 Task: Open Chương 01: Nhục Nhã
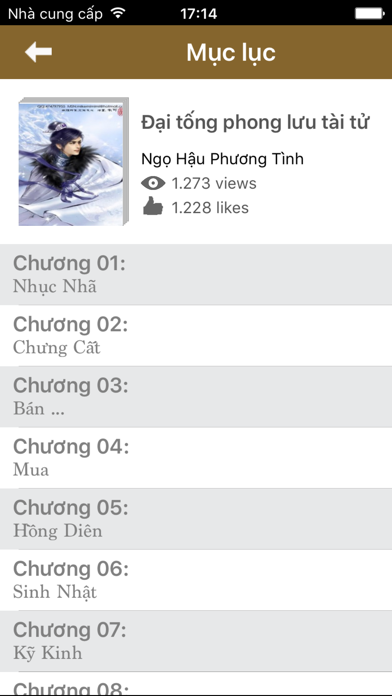coord(196,274)
